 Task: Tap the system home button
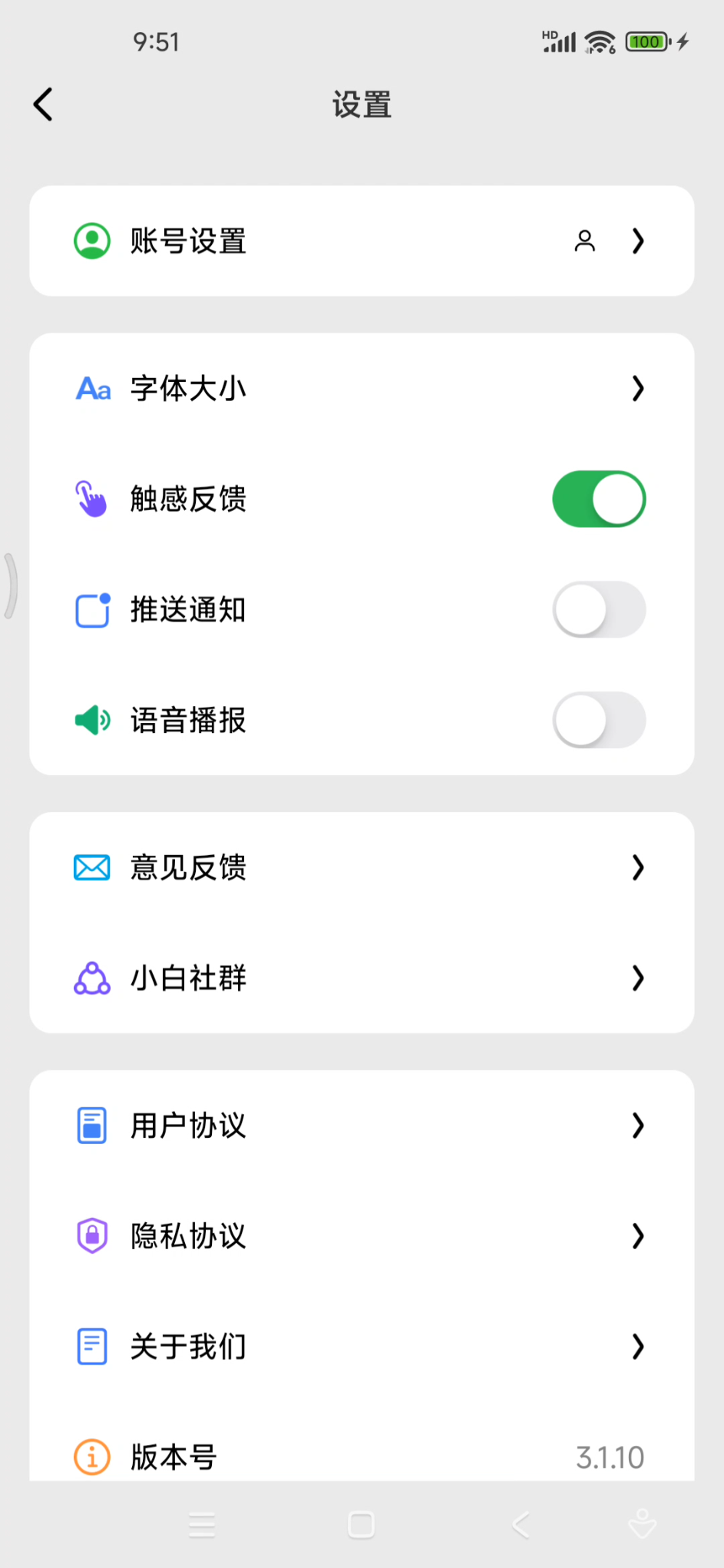[x=361, y=1525]
